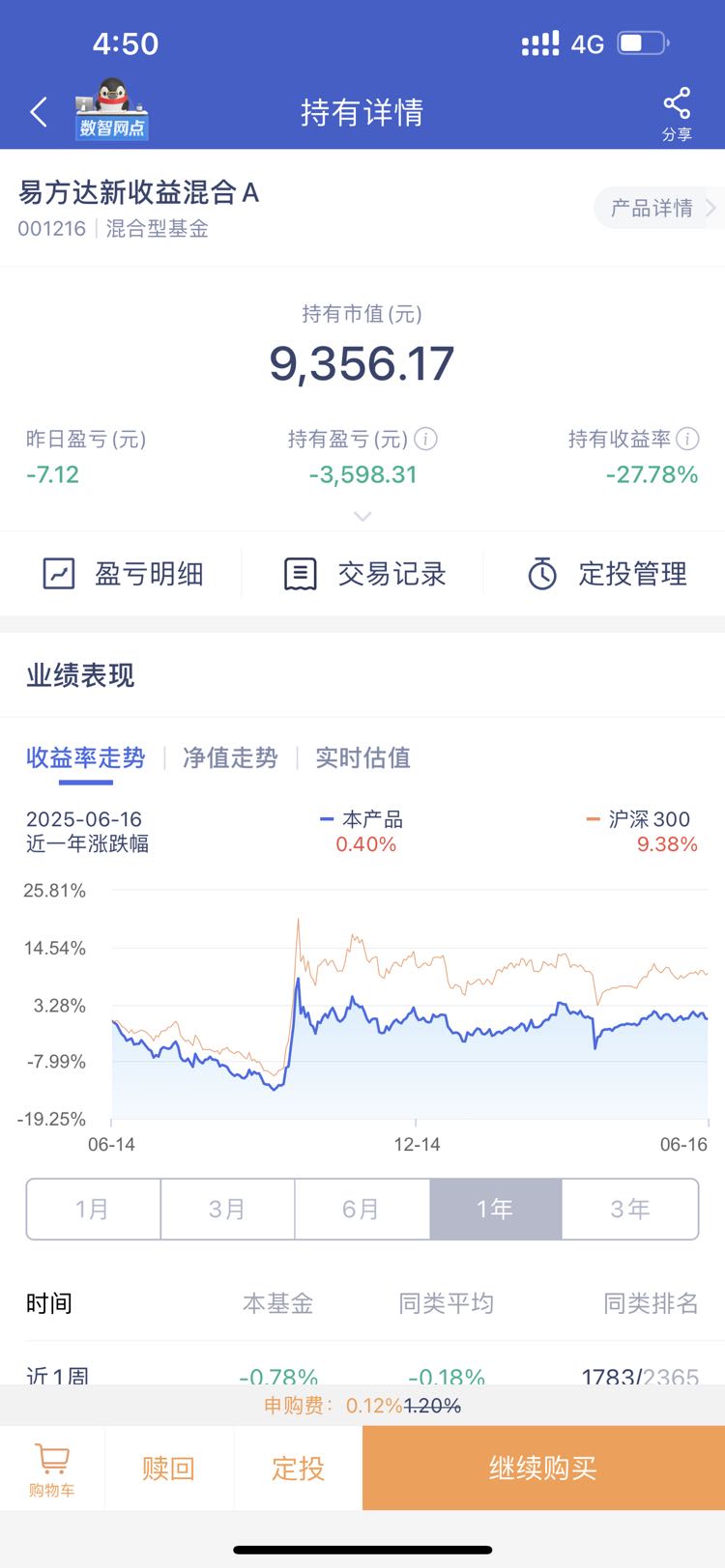Expand the details chevron under 持有盈亏
This screenshot has width=725, height=1568.
(x=362, y=517)
